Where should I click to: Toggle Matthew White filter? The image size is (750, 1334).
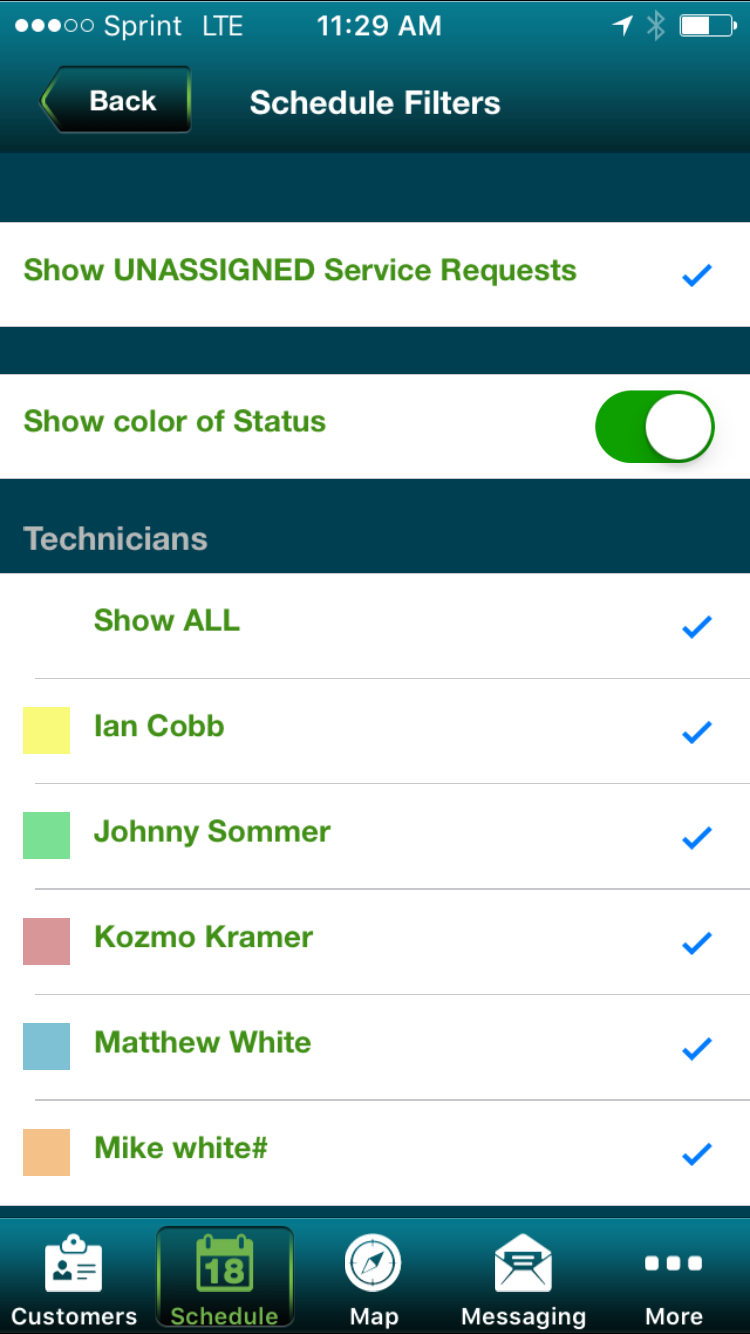[374, 1046]
